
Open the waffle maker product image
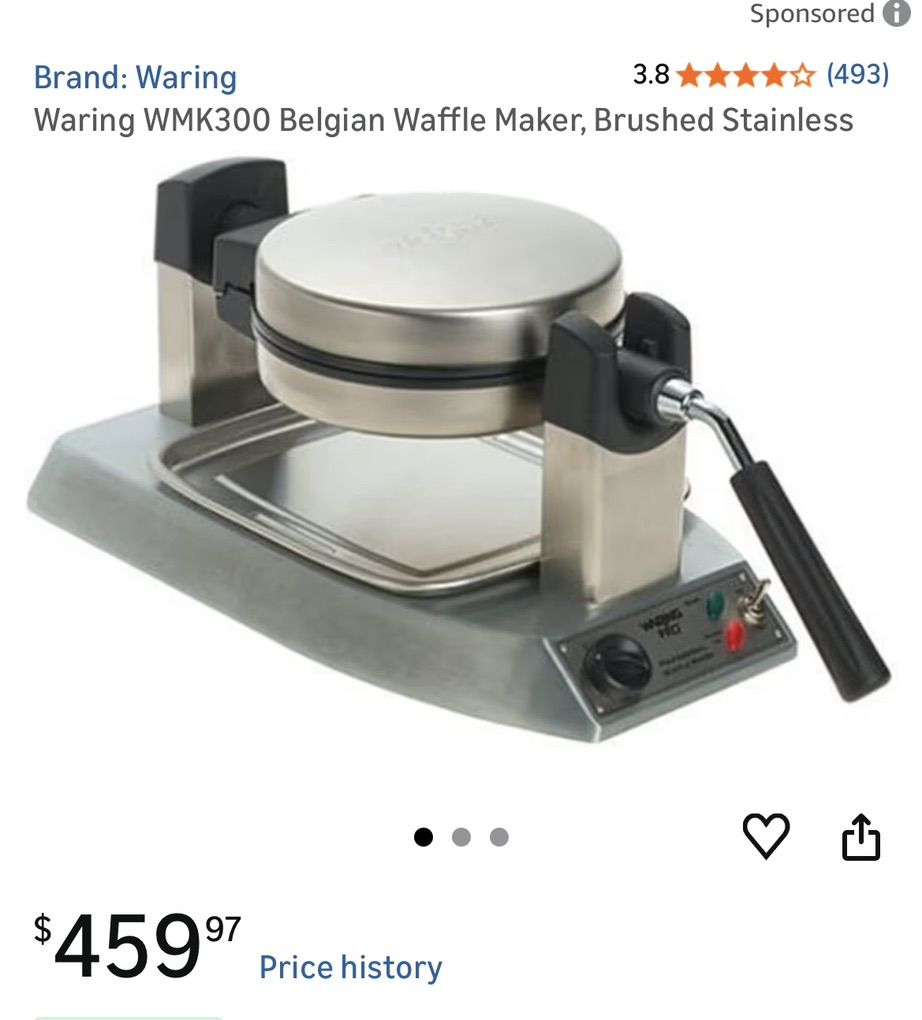[459, 449]
